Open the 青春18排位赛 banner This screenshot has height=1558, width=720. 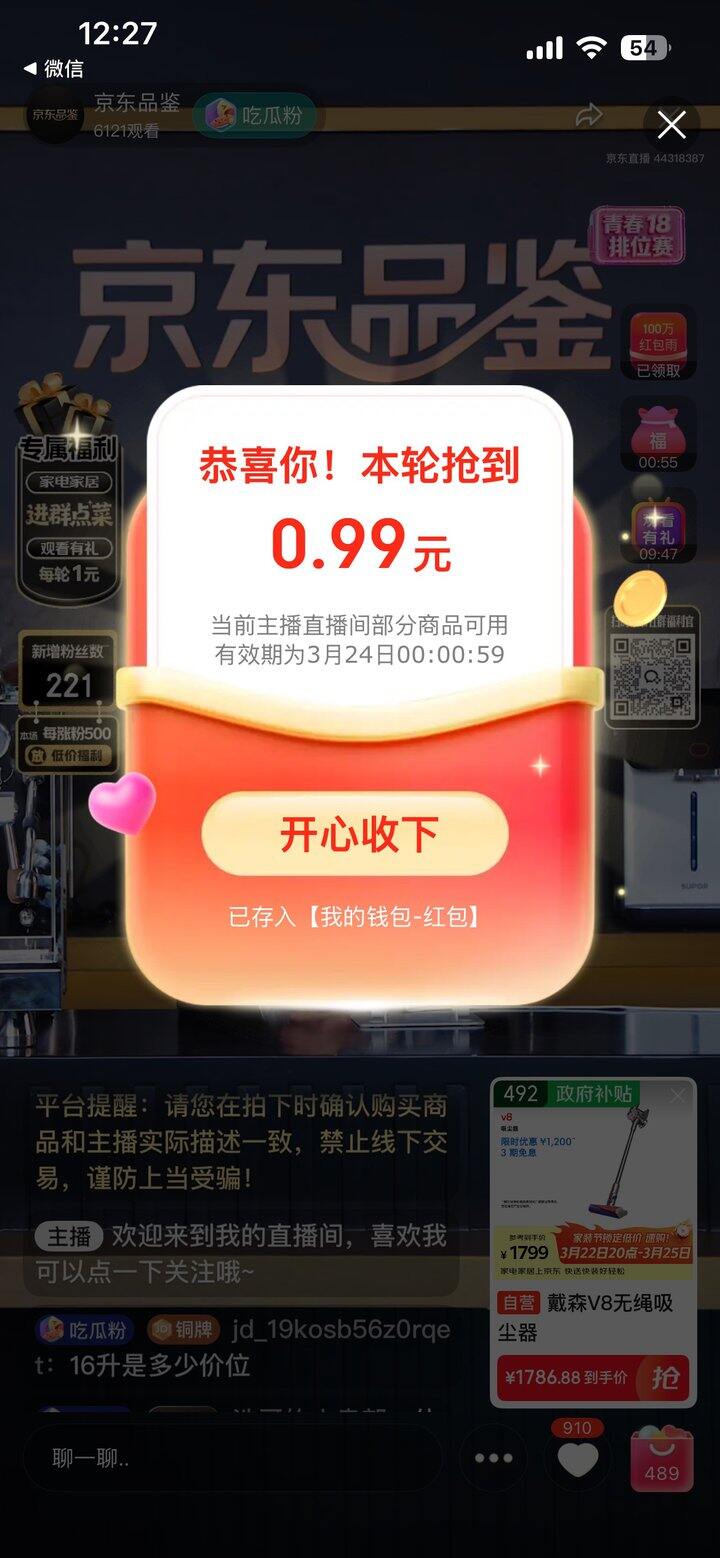pyautogui.click(x=636, y=236)
